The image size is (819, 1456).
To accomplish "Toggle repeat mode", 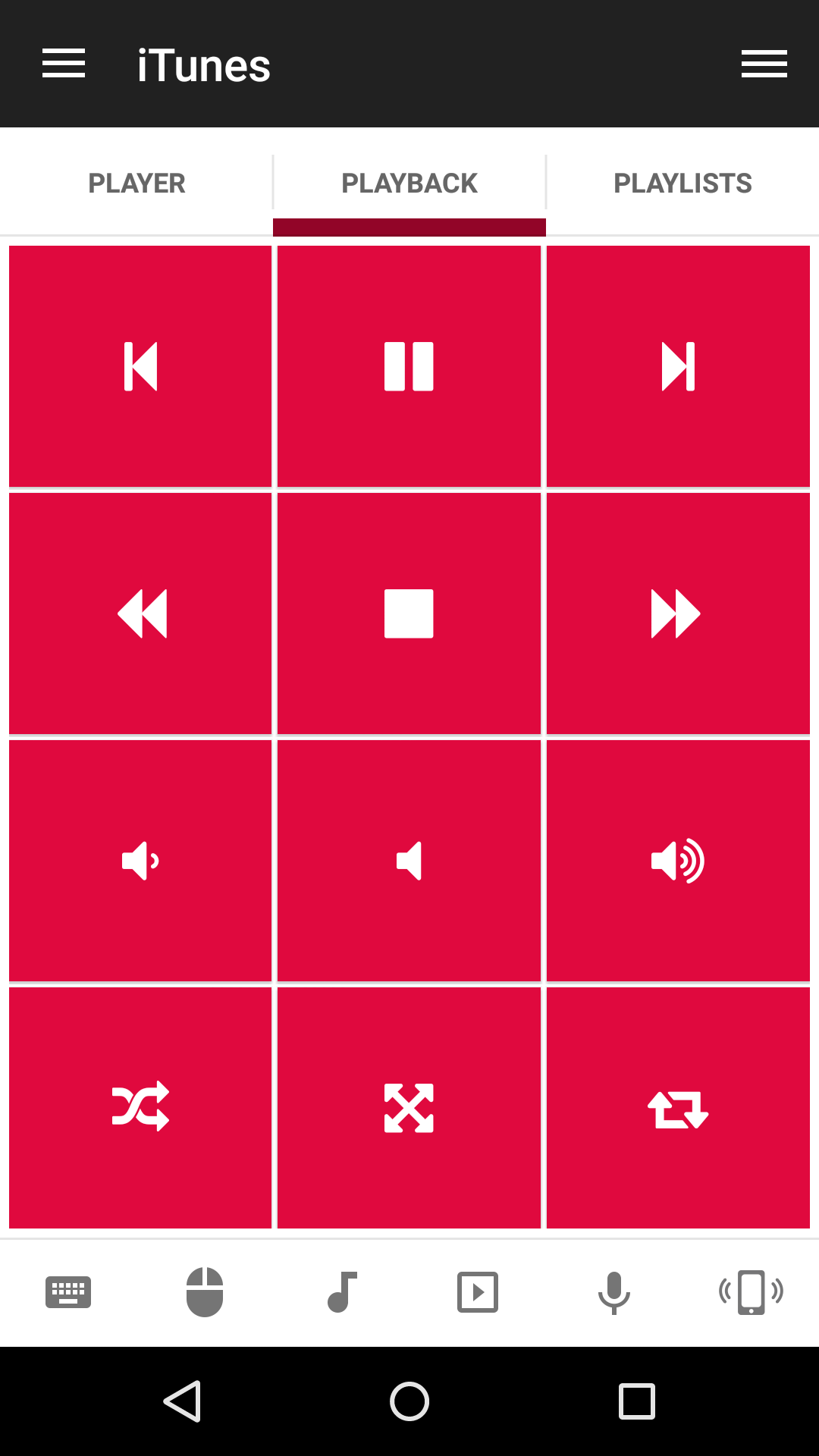I will point(678,1107).
